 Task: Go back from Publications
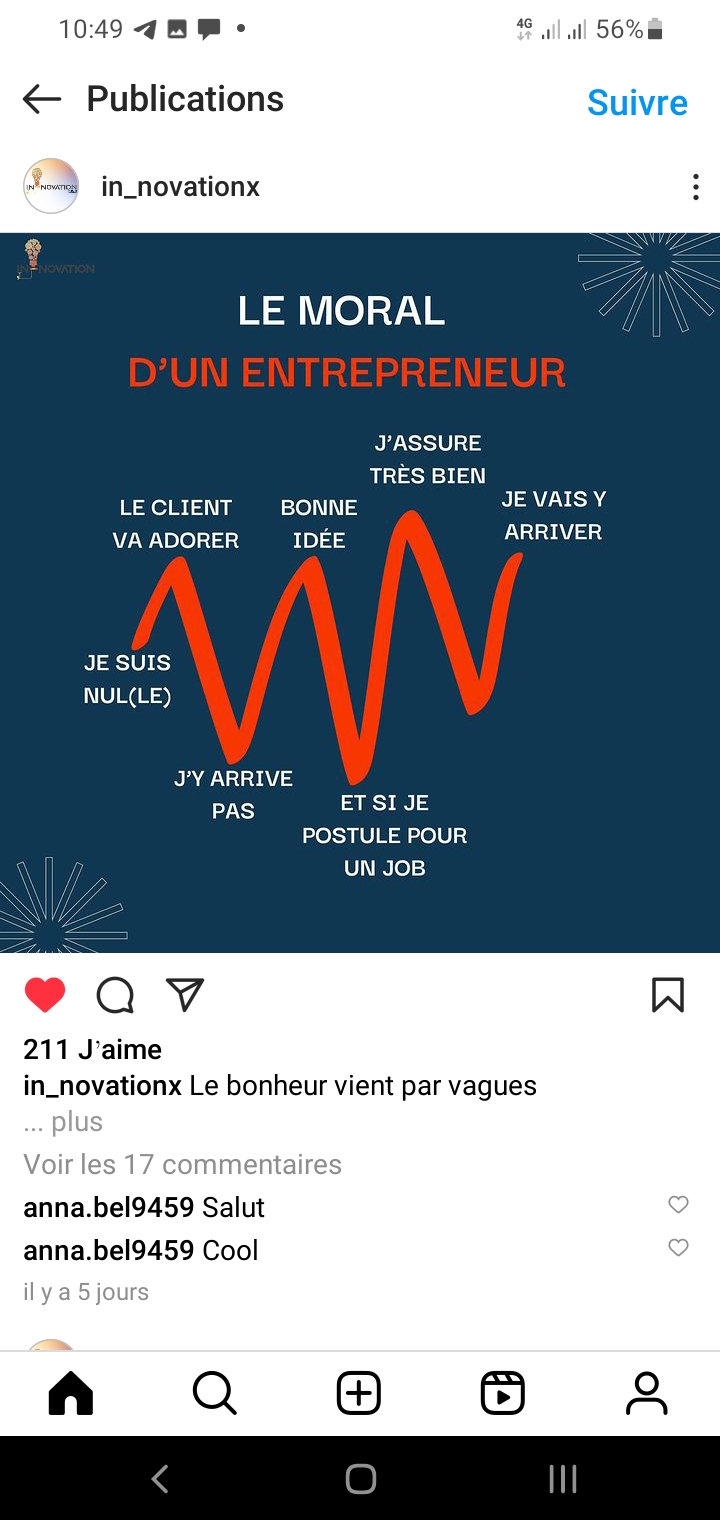[42, 98]
